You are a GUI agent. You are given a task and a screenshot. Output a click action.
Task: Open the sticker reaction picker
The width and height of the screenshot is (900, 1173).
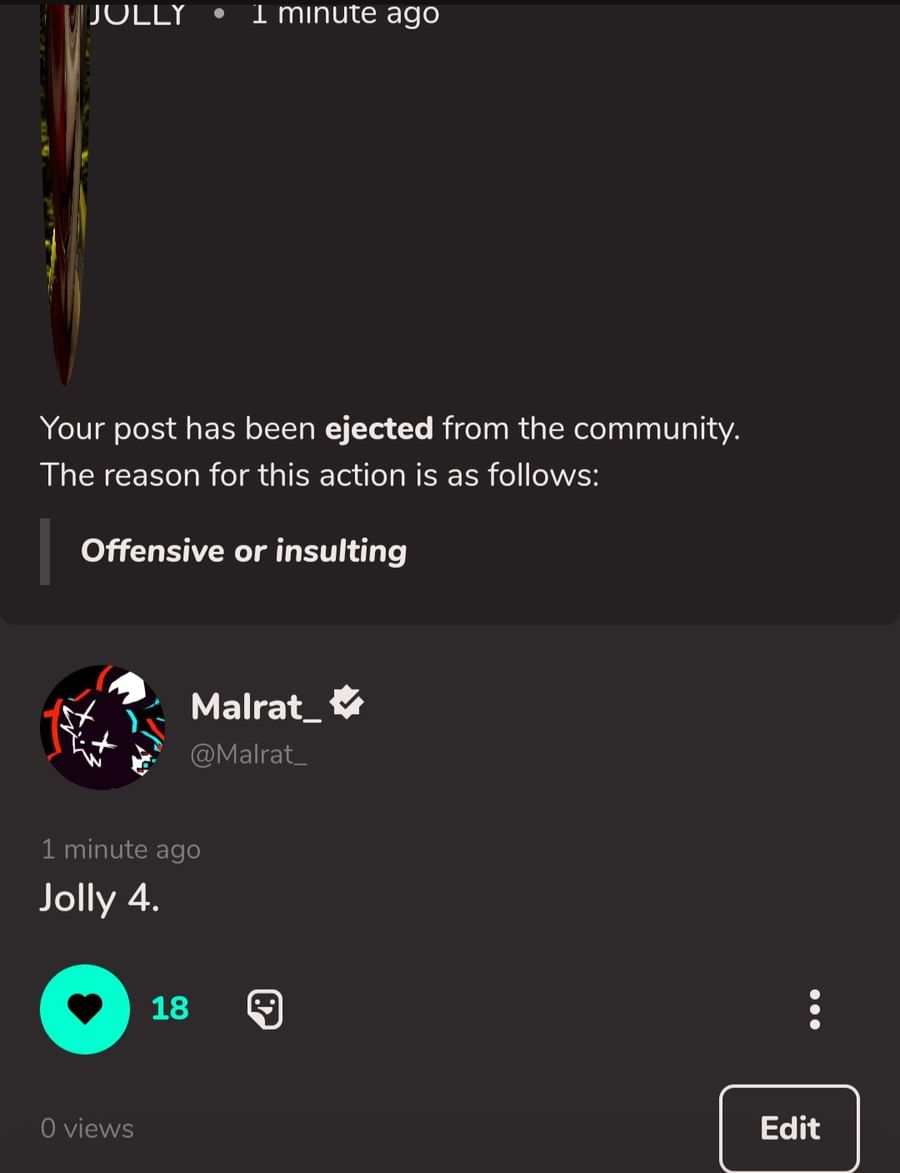[265, 1010]
